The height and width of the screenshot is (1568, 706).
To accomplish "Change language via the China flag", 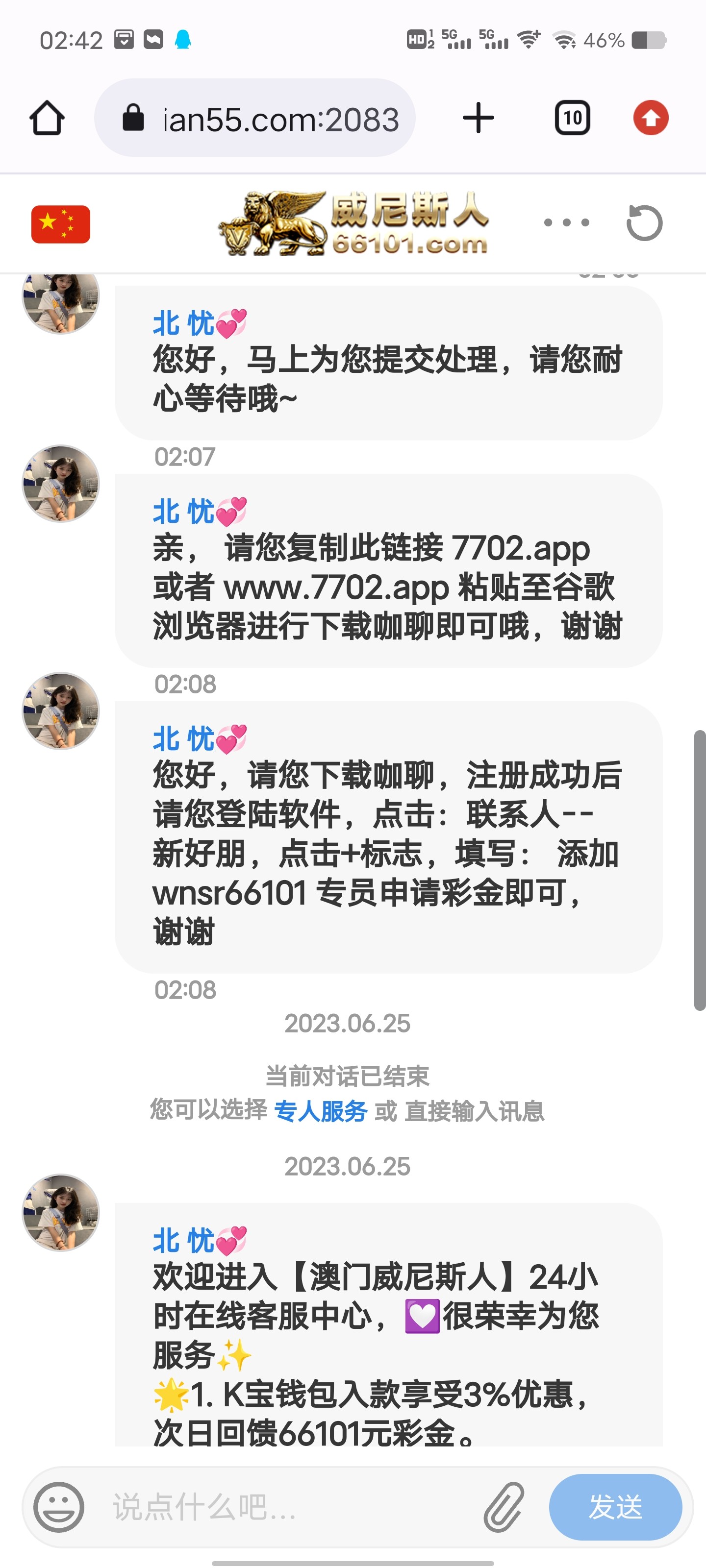I will coord(61,224).
